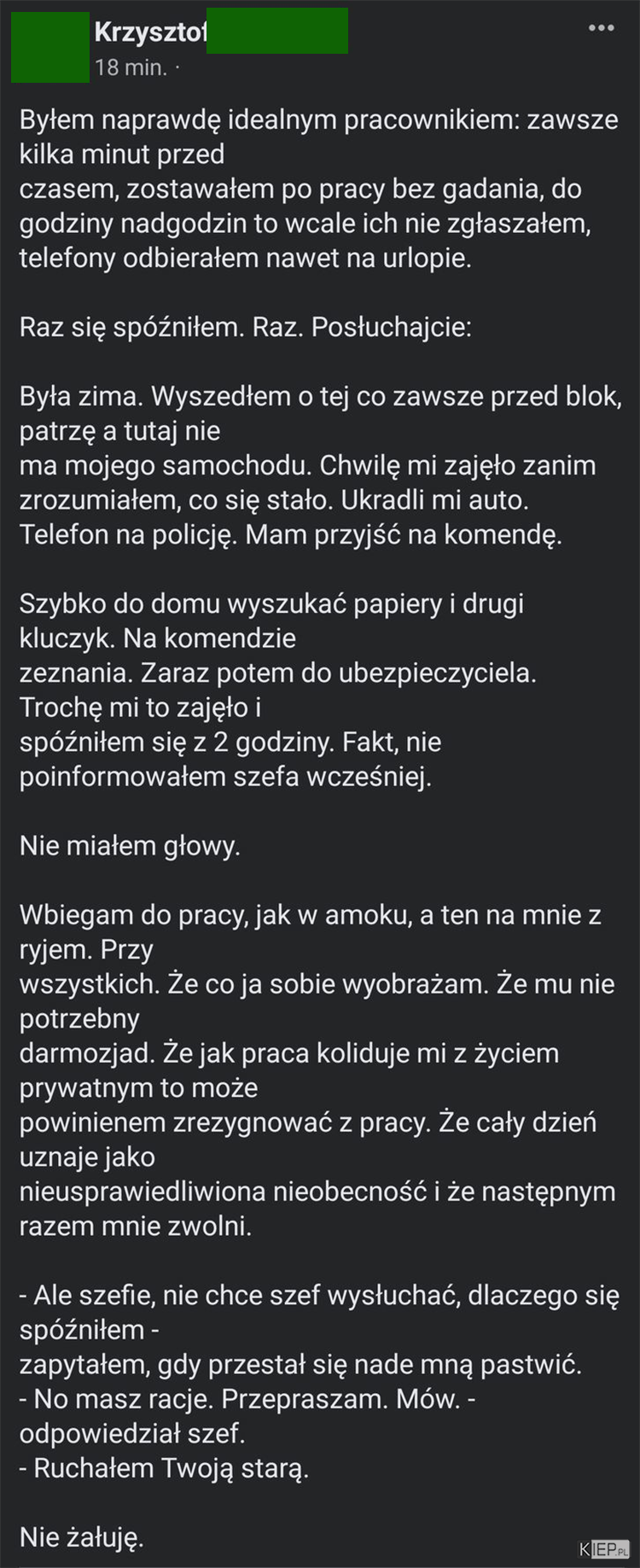640x1568 pixels.
Task: Open Krzysztof's profile from the author name
Action: coord(150,32)
